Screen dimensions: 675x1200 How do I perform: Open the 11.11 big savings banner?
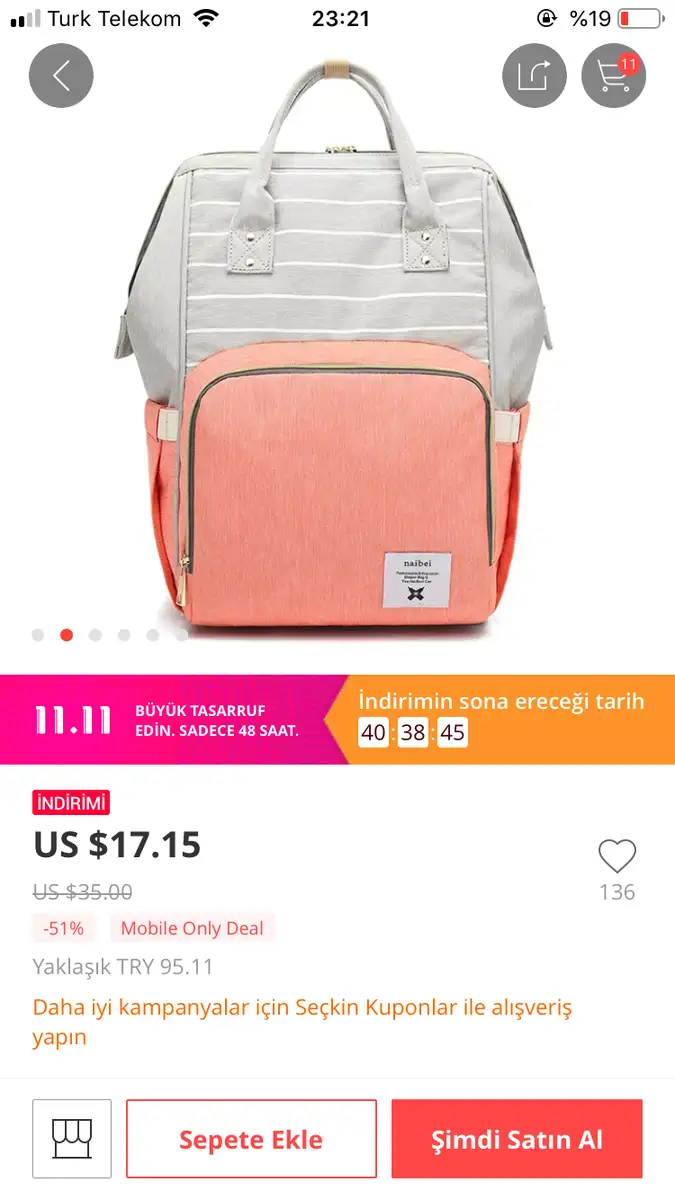tap(170, 719)
